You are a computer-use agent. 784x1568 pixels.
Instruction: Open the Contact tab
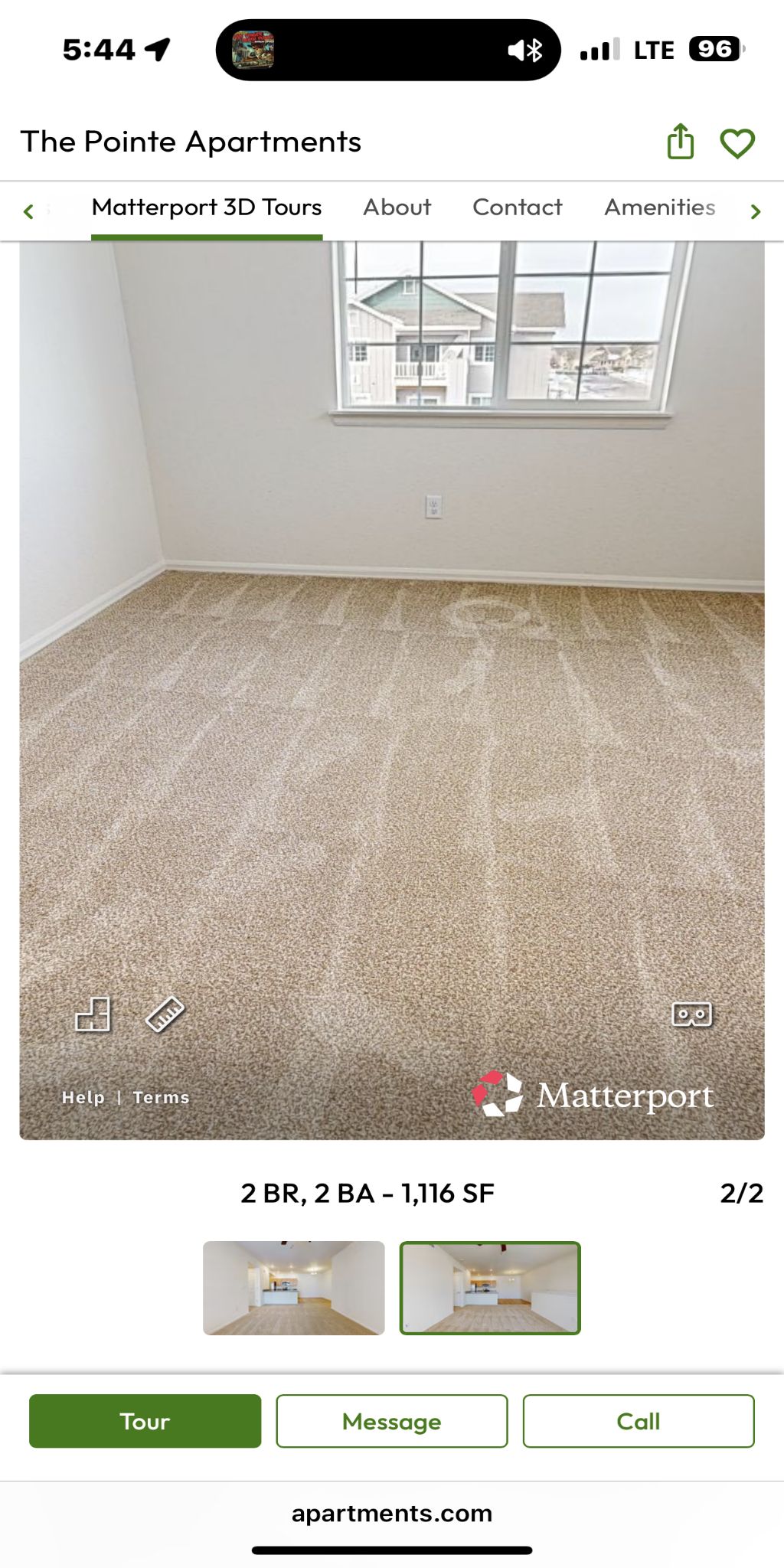click(517, 207)
